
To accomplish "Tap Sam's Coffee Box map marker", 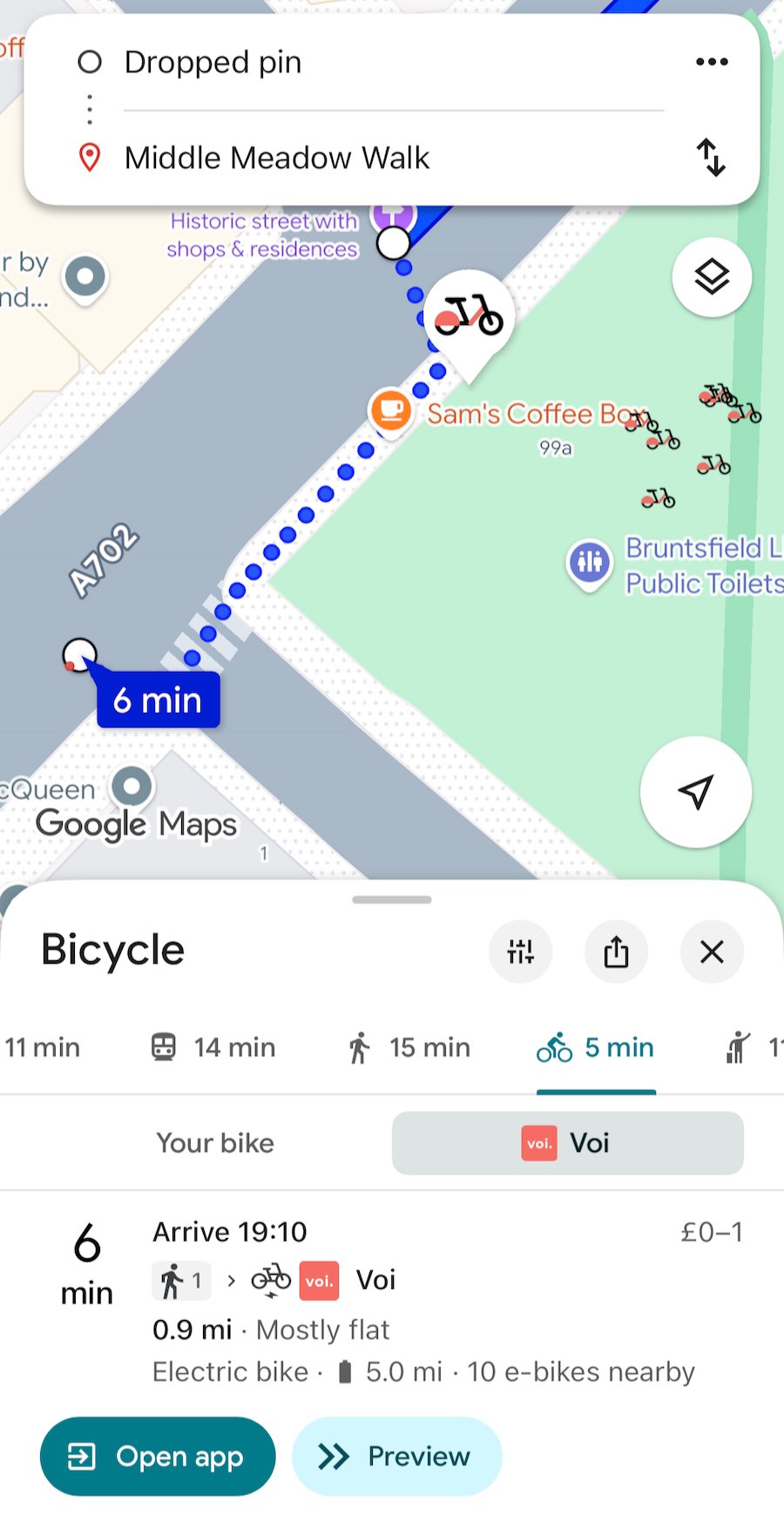I will [x=391, y=410].
